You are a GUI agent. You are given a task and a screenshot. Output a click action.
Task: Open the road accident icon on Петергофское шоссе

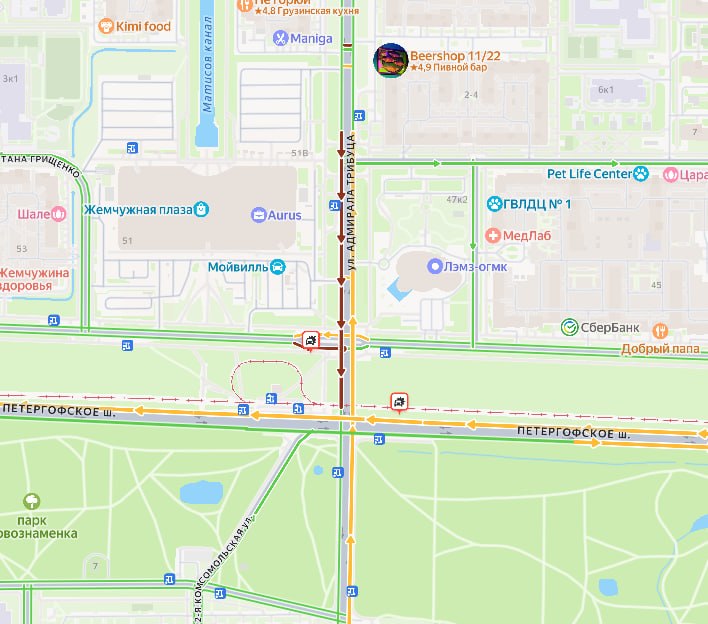coord(399,402)
